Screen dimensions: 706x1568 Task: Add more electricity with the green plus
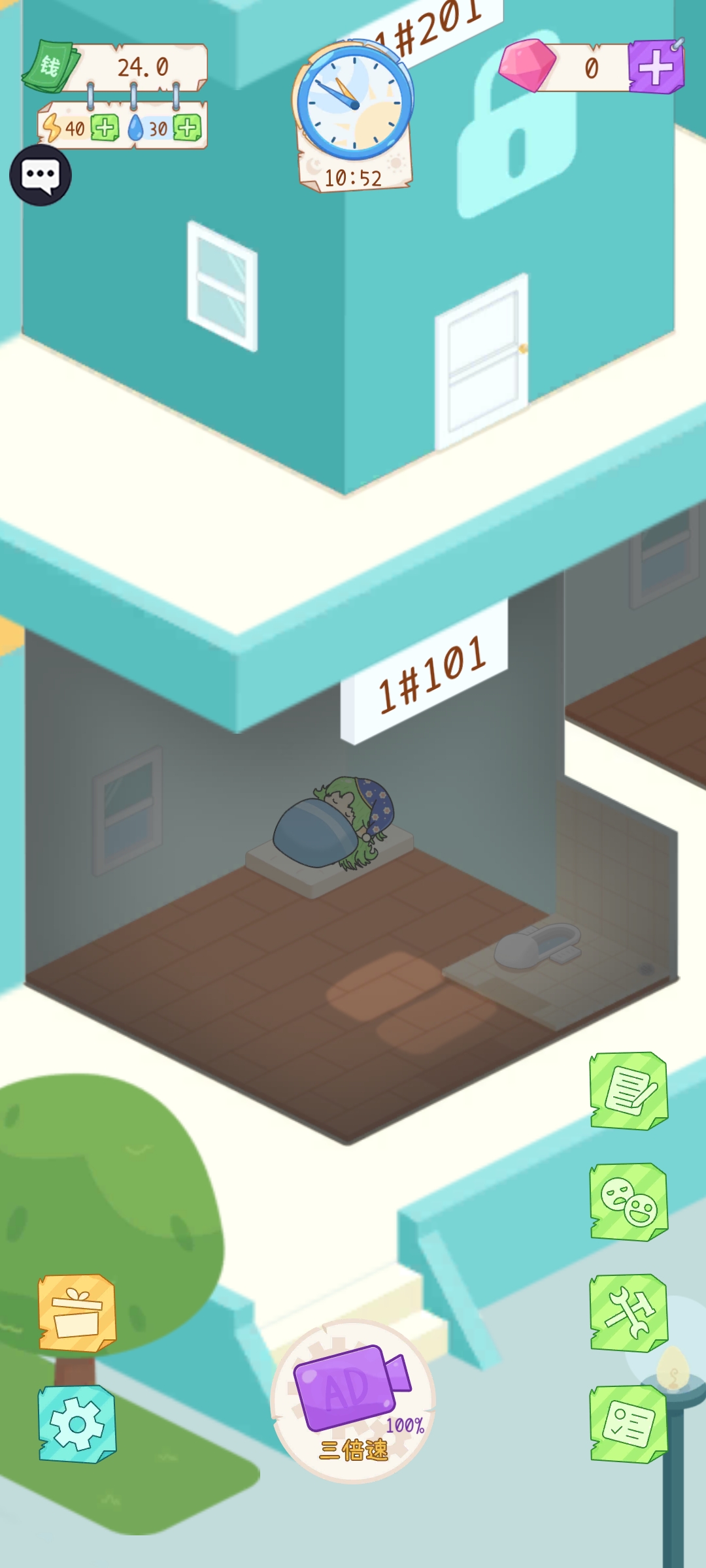(x=105, y=128)
